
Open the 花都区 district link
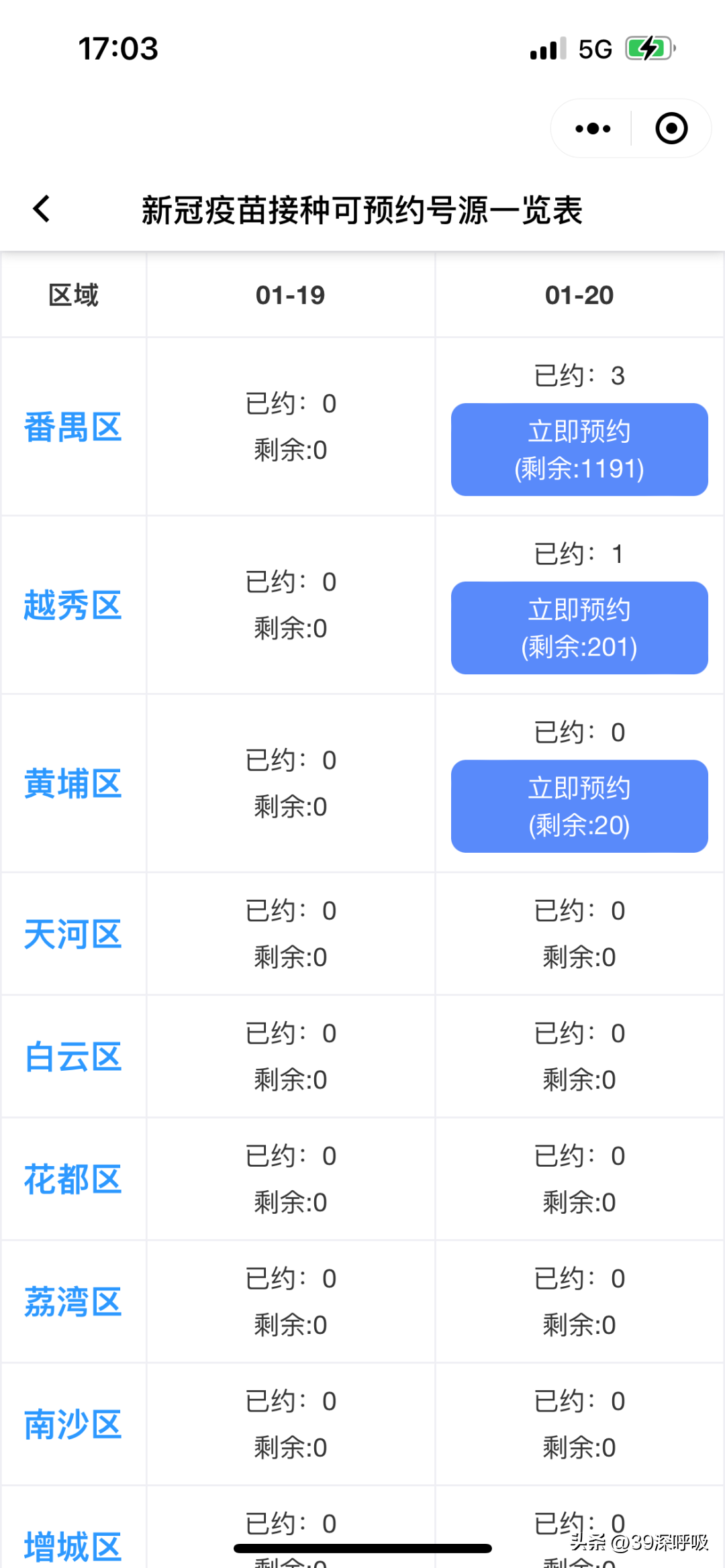click(x=72, y=1180)
